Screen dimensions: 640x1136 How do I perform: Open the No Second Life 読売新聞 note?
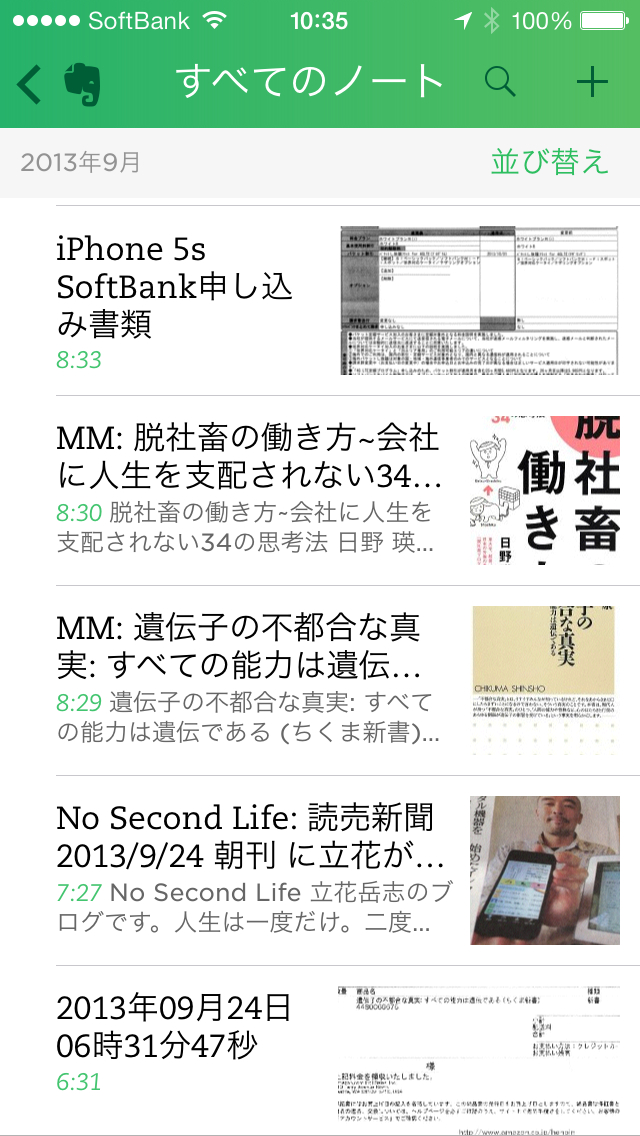point(250,870)
